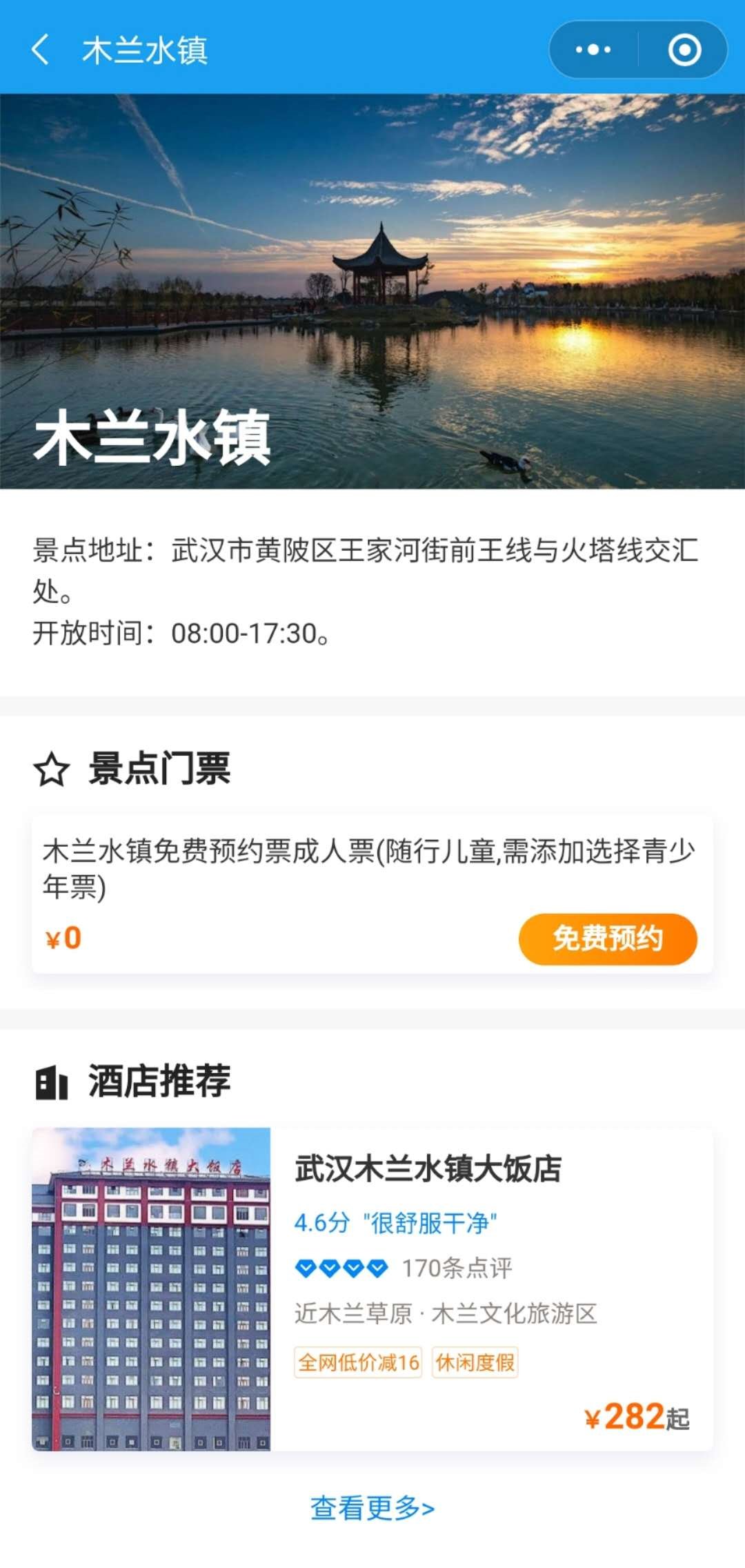Close the mini program via circle icon

tap(684, 50)
